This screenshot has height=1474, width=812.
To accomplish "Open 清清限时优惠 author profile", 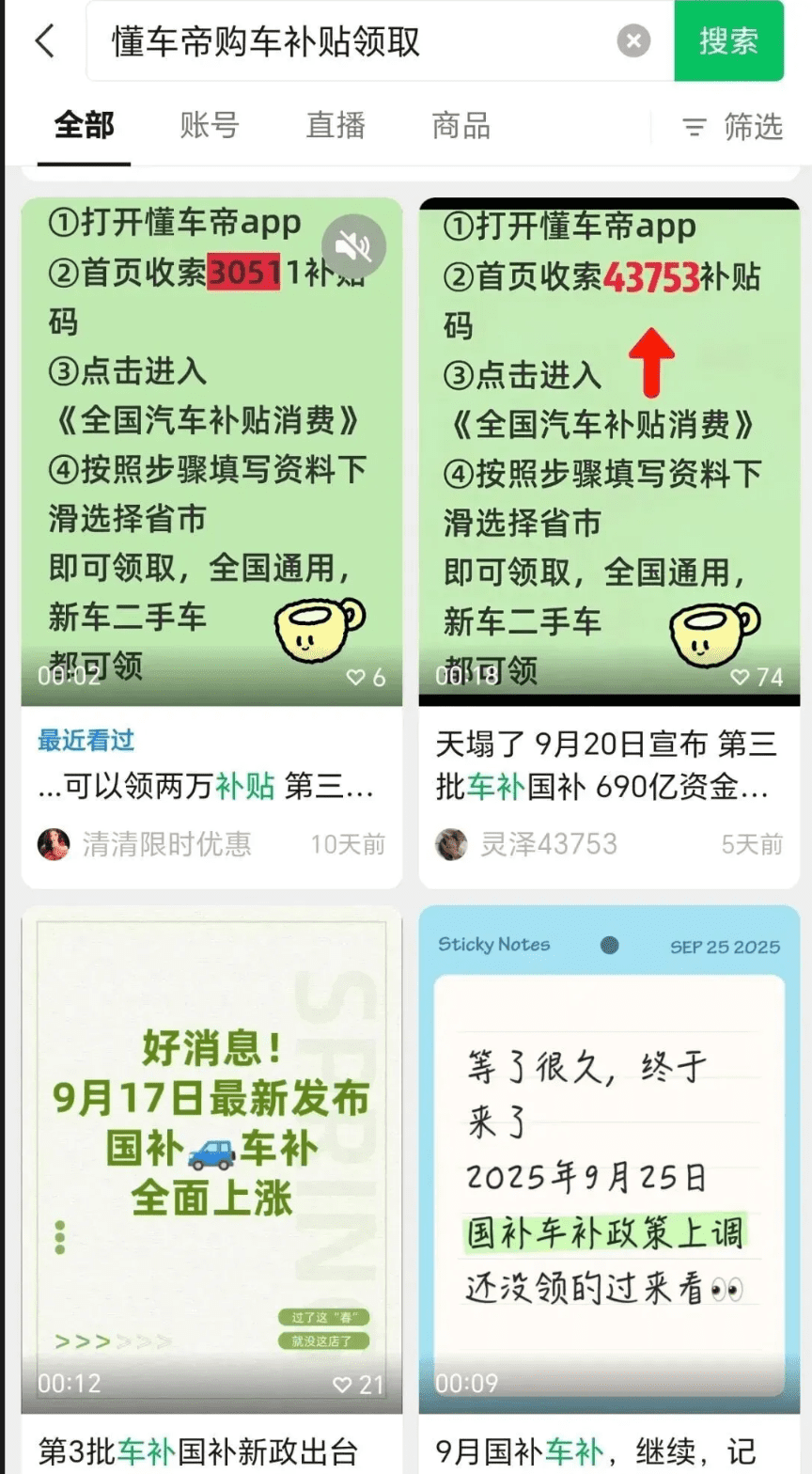I will click(165, 844).
